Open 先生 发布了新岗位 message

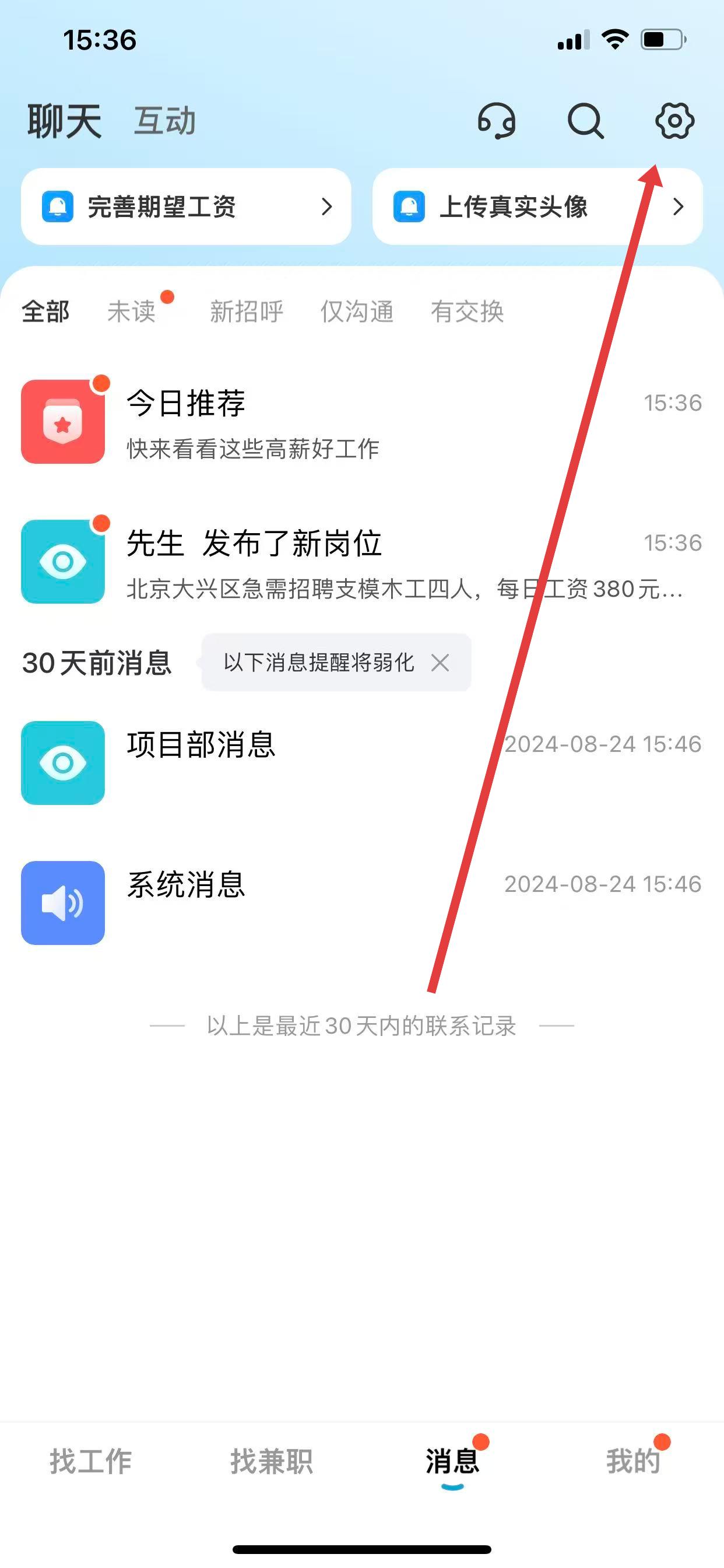(361, 562)
